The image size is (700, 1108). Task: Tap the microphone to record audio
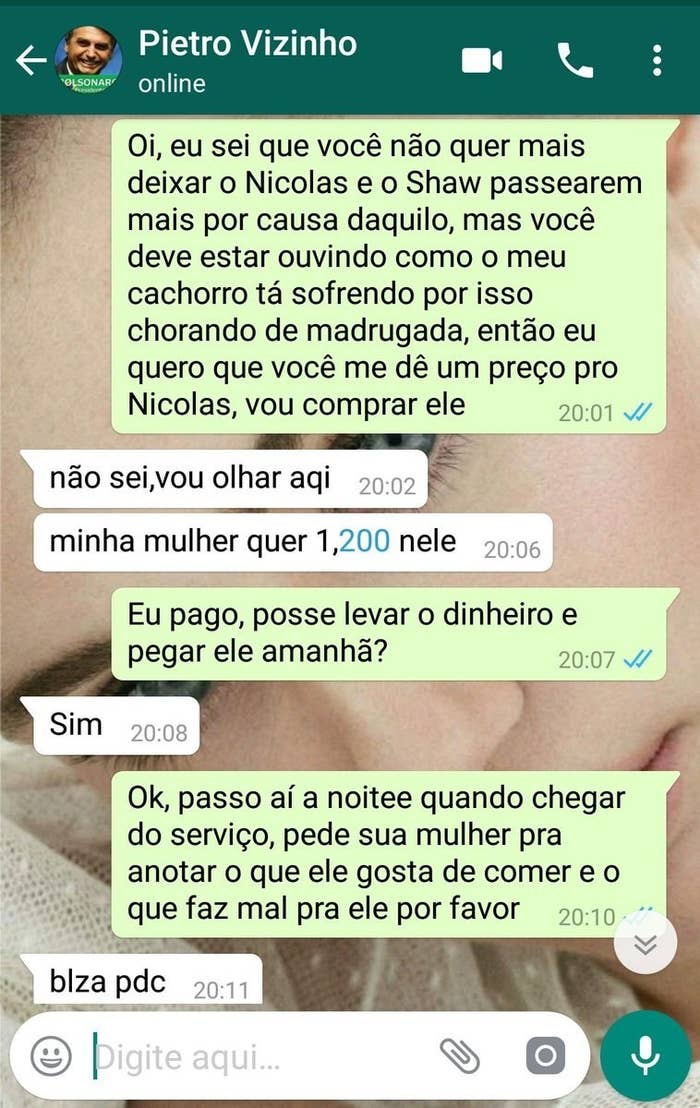click(x=645, y=1056)
